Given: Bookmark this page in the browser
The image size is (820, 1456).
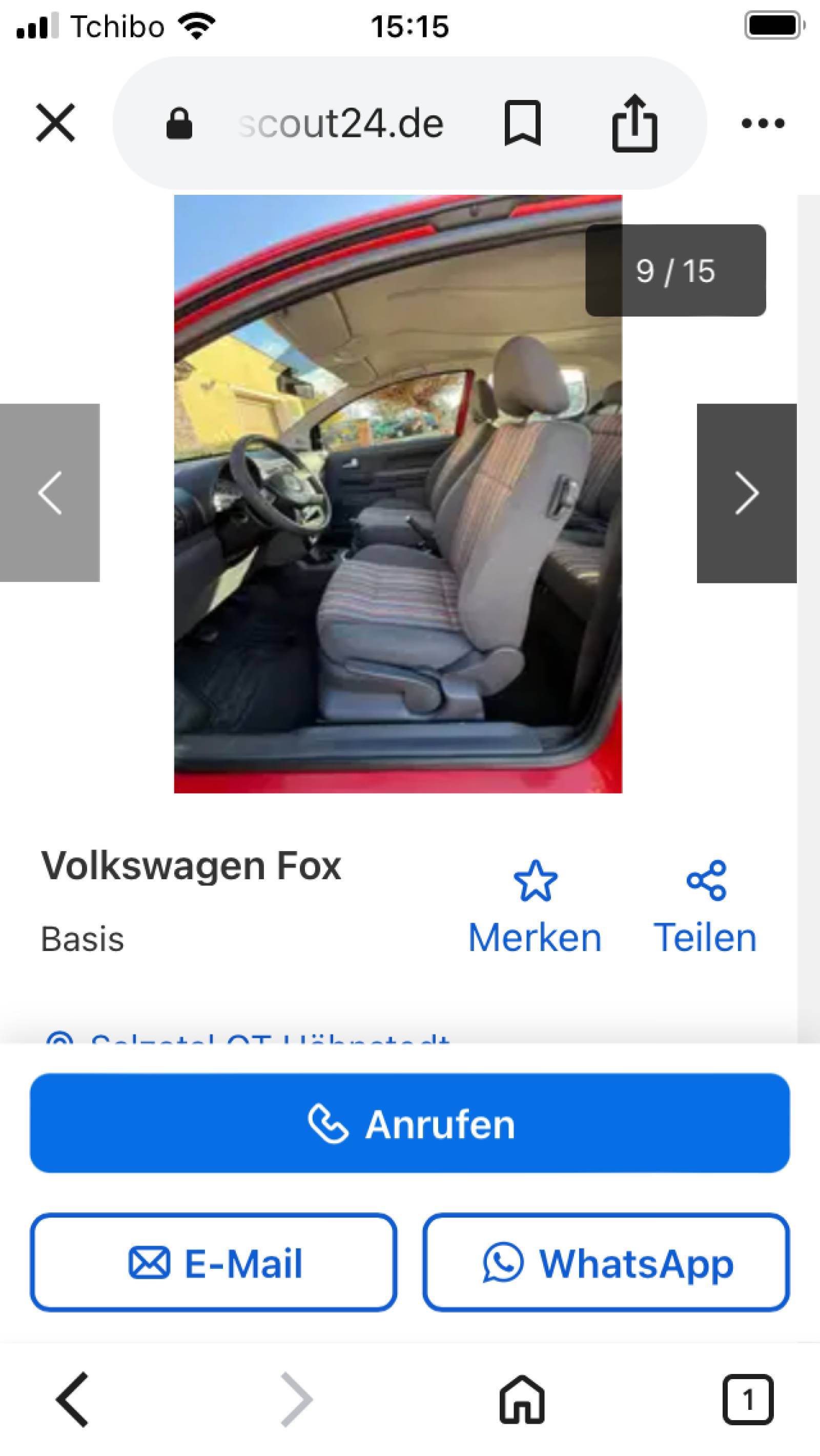Looking at the screenshot, I should point(522,123).
